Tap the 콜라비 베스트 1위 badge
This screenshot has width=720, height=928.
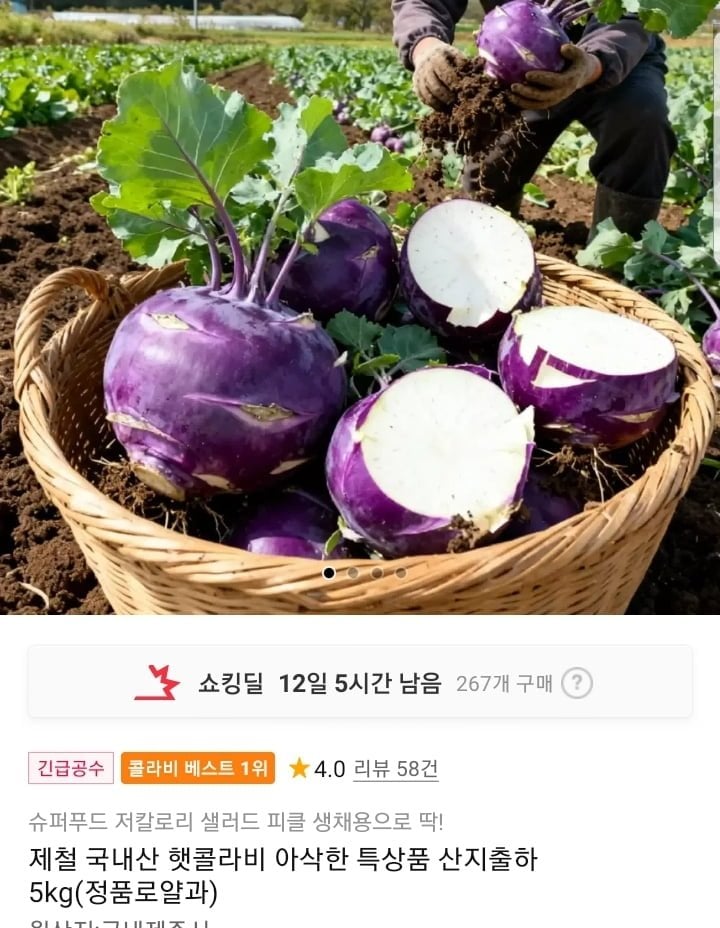pyautogui.click(x=197, y=768)
